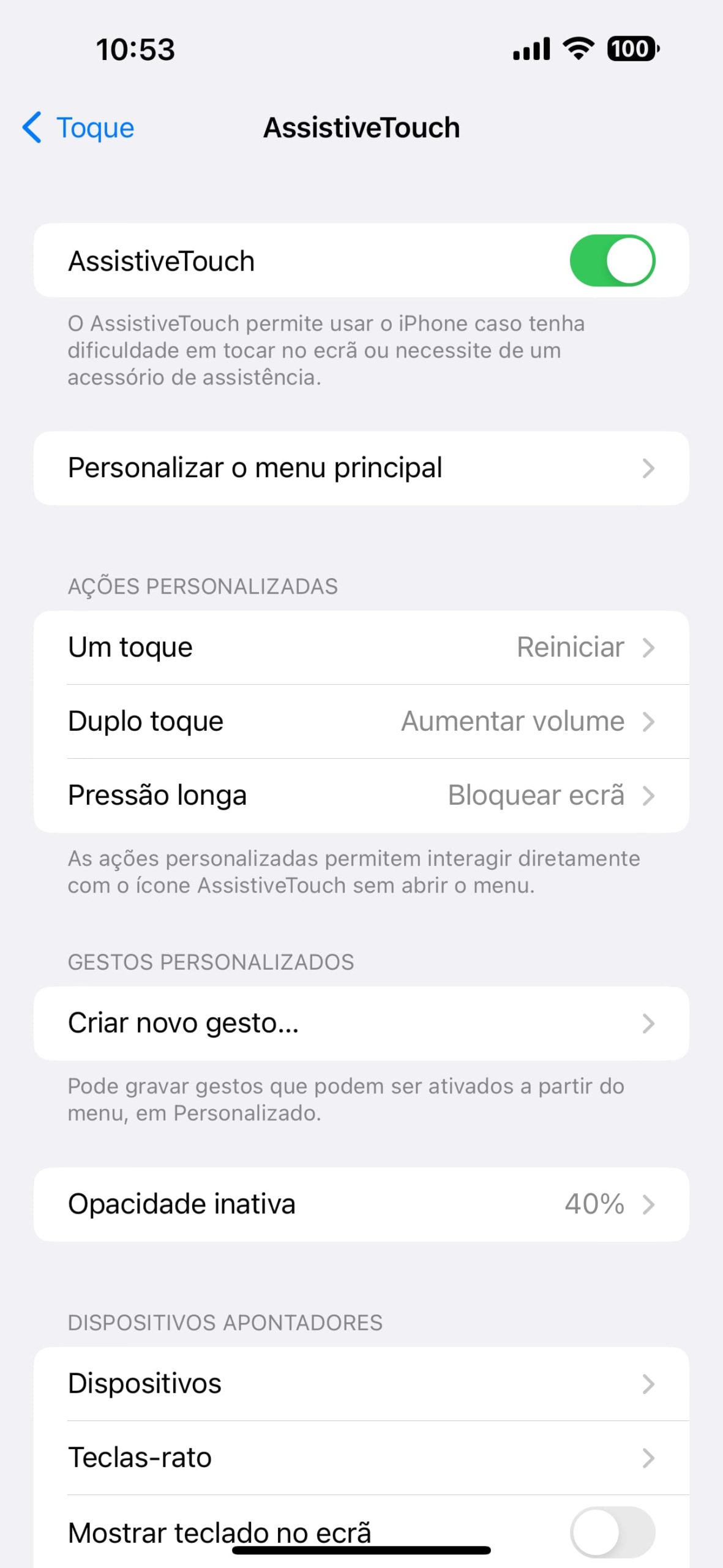The height and width of the screenshot is (1568, 723).
Task: Open Personalizar o menu principal
Action: coord(361,468)
